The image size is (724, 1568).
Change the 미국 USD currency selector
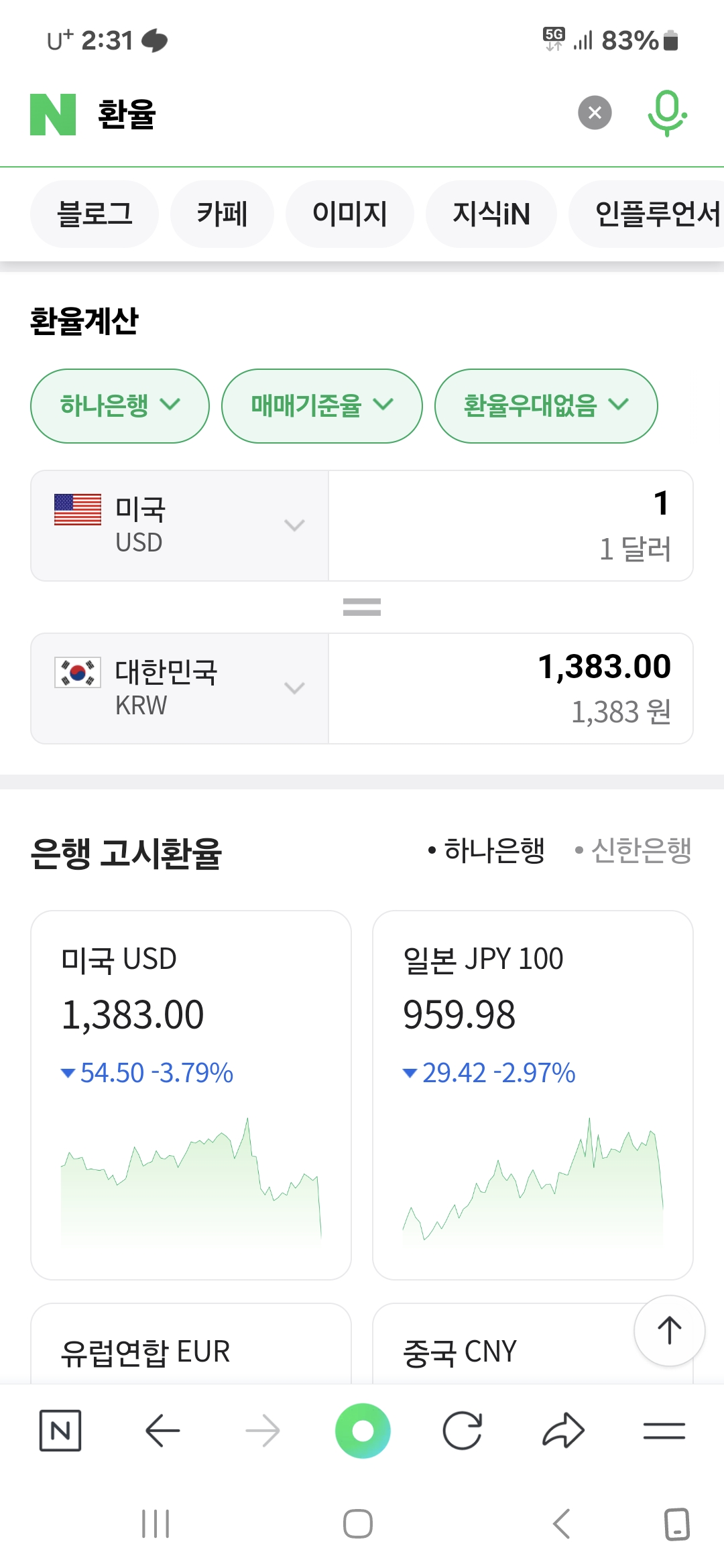180,525
